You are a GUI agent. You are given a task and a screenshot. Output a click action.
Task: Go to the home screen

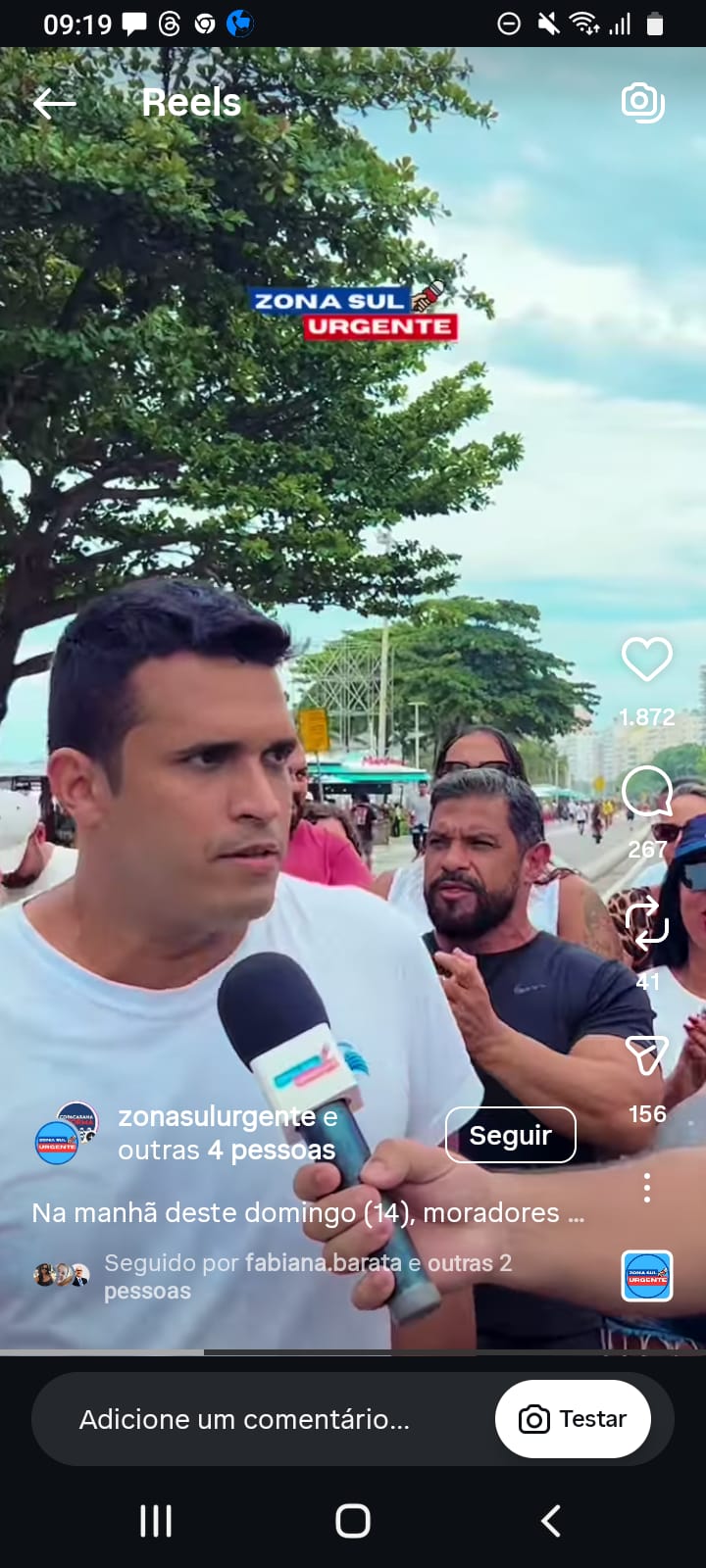point(353,1521)
